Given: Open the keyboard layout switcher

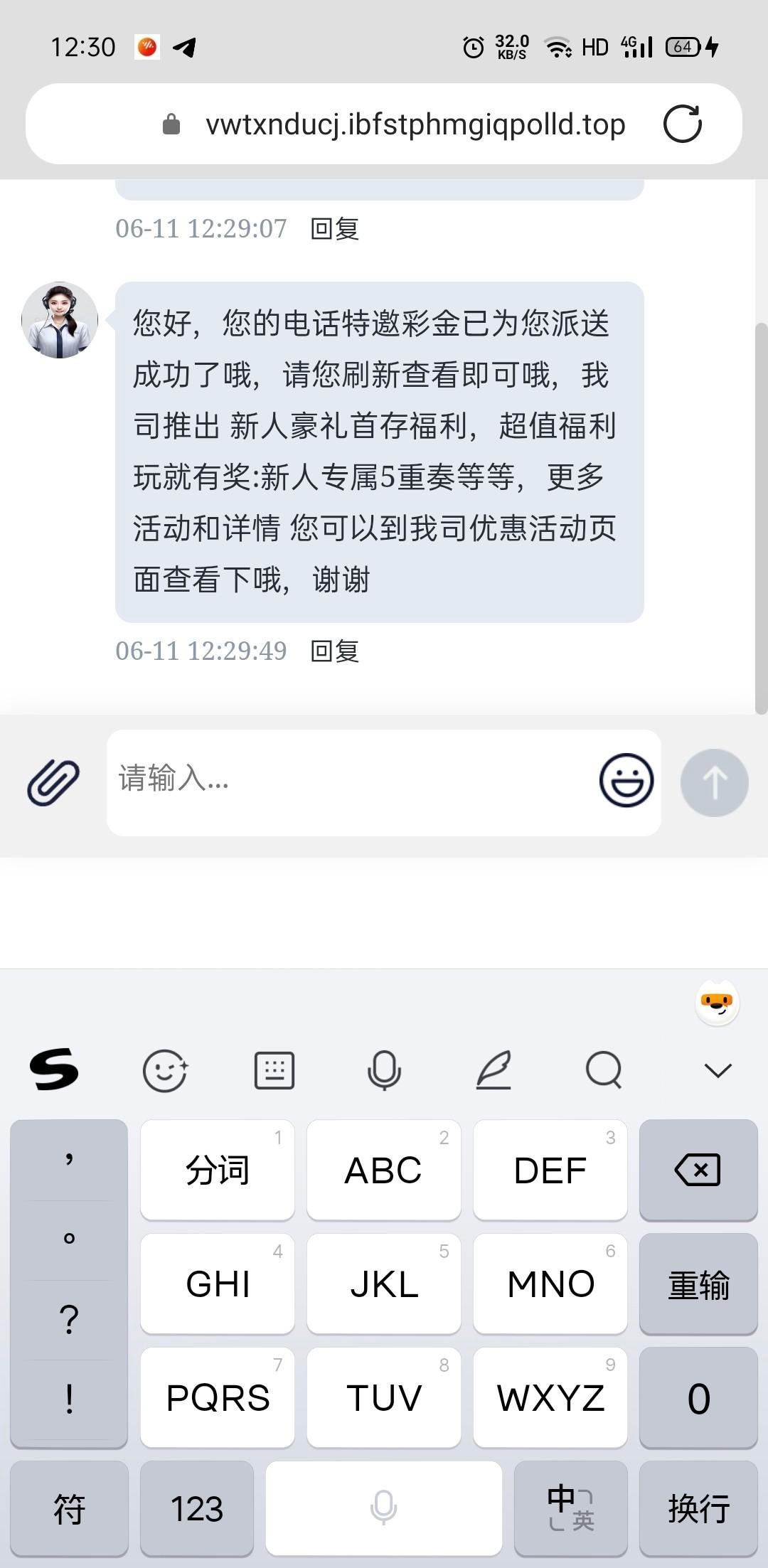Looking at the screenshot, I should (x=274, y=1070).
